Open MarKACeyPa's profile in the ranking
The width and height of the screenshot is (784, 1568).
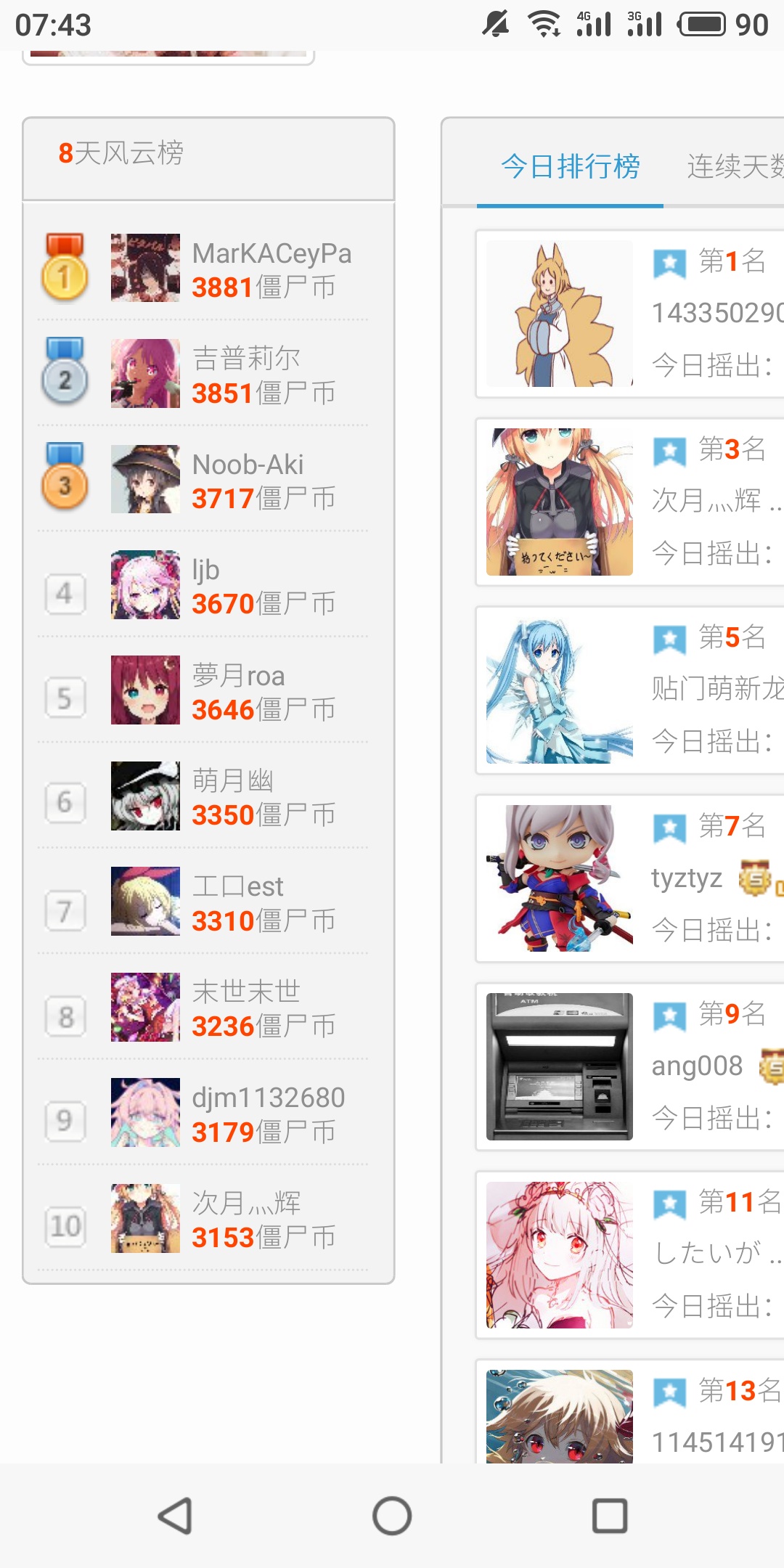coord(271,254)
